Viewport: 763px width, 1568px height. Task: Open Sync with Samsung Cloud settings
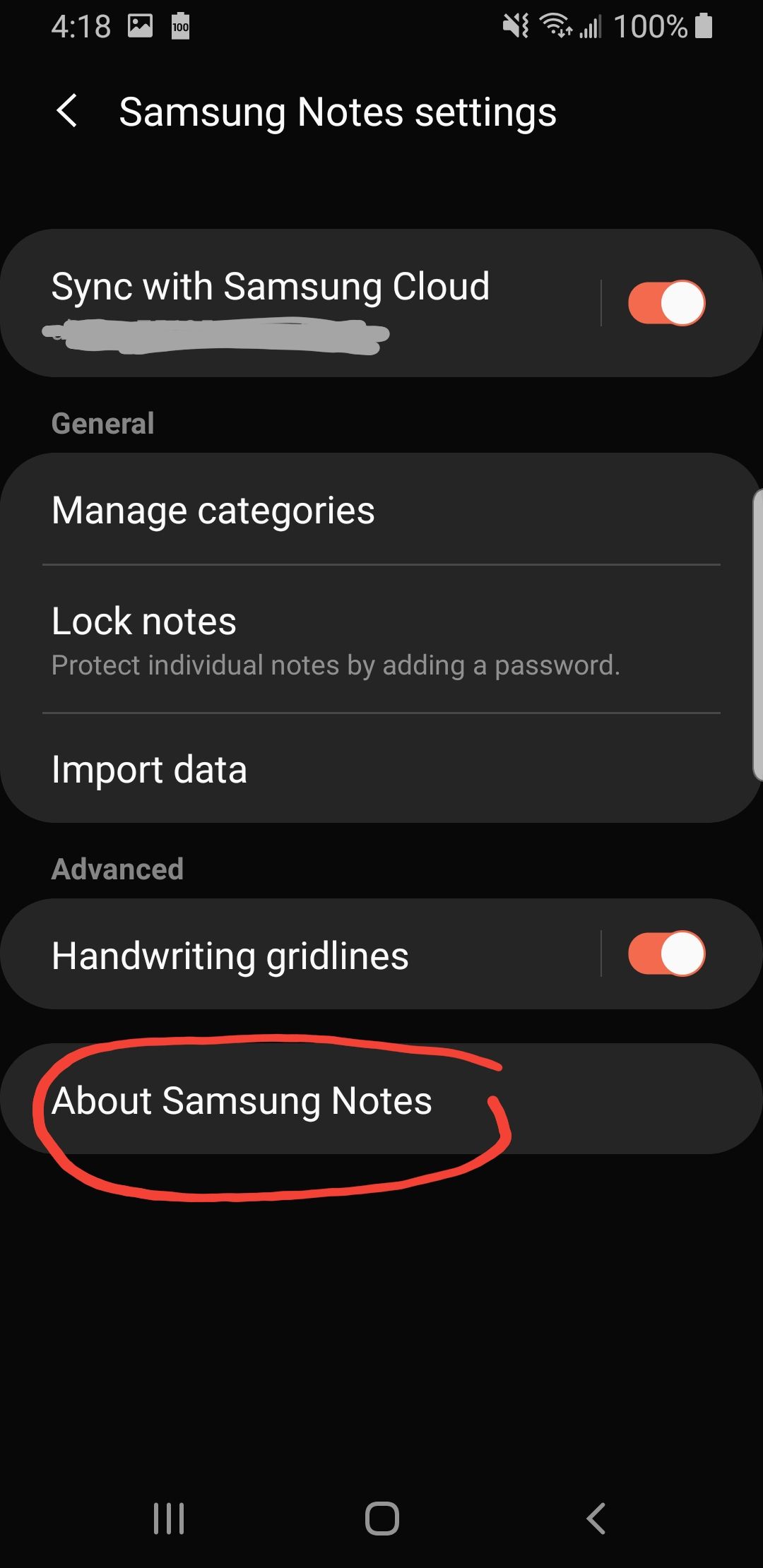point(297,302)
